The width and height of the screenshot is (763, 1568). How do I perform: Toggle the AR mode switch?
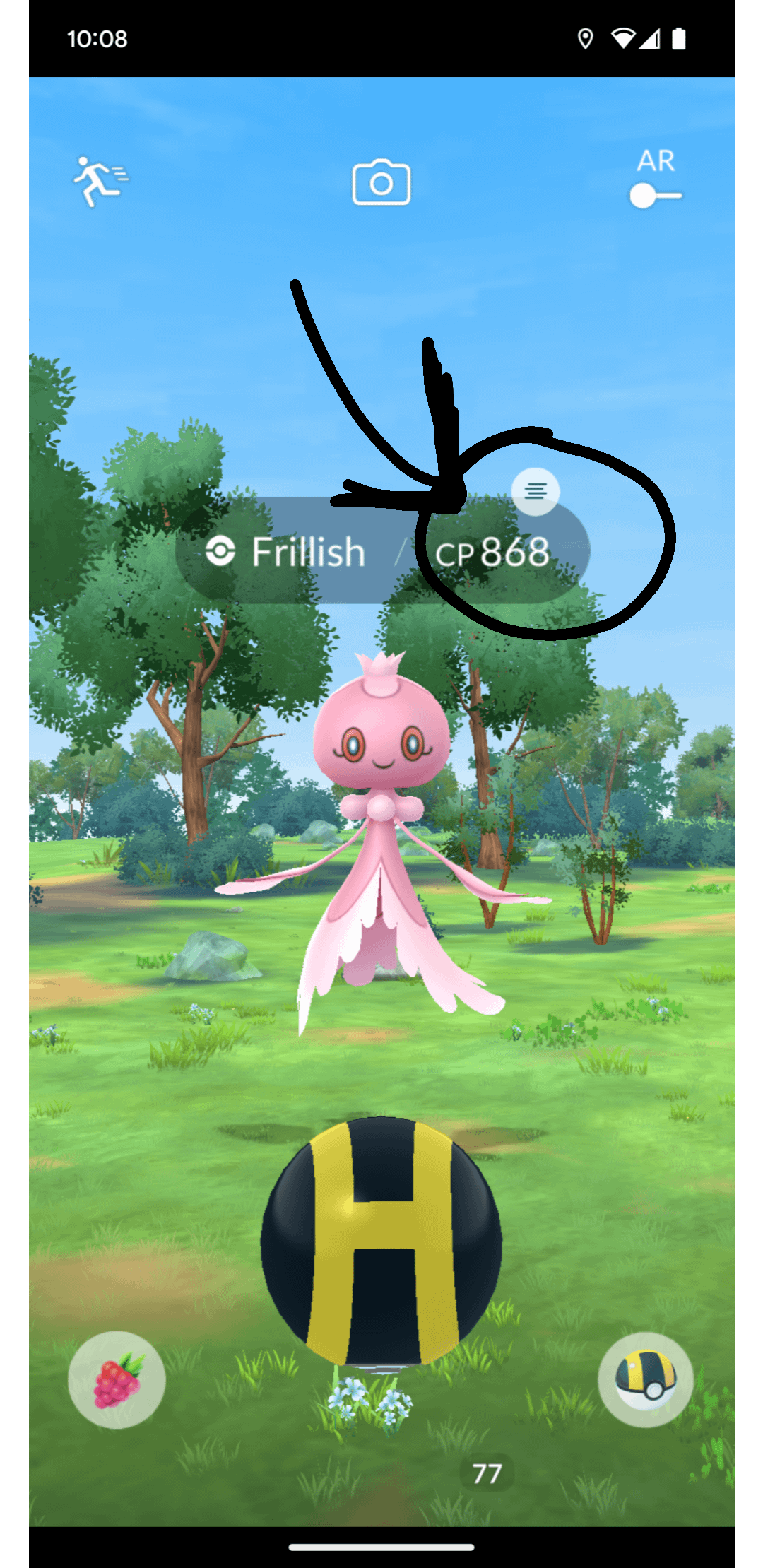(655, 195)
